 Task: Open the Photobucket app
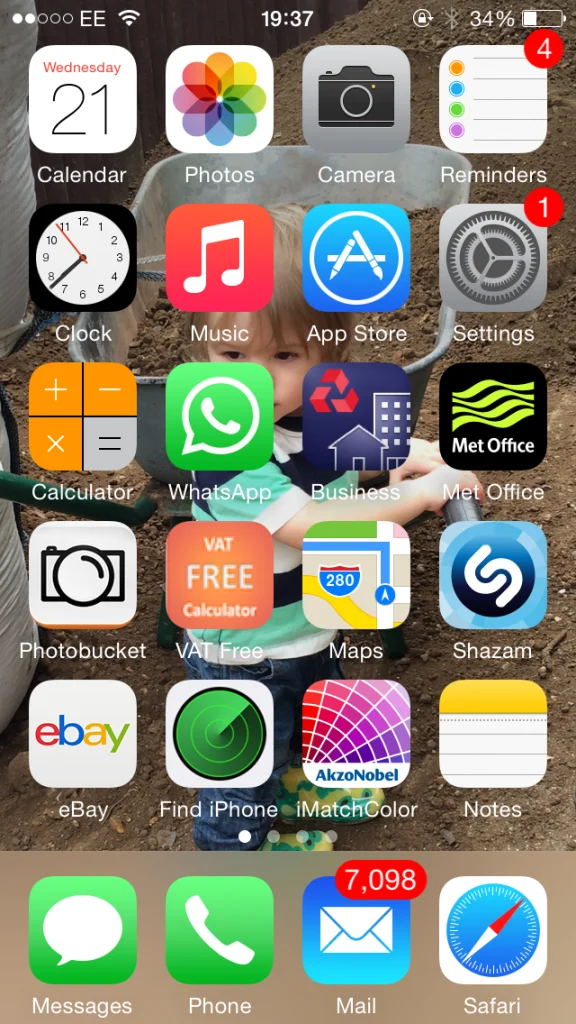(82, 575)
